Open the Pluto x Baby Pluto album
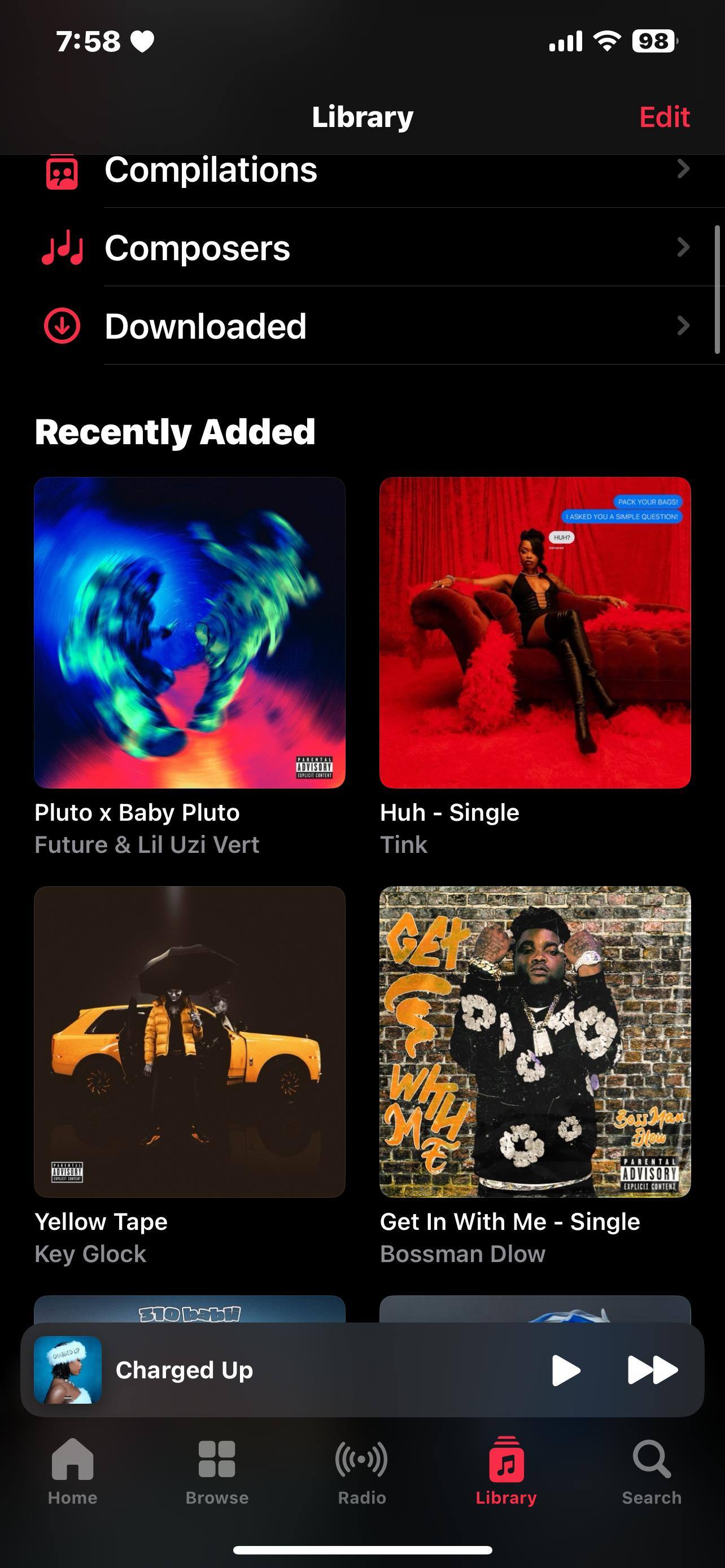Image resolution: width=725 pixels, height=1568 pixels. (x=189, y=633)
